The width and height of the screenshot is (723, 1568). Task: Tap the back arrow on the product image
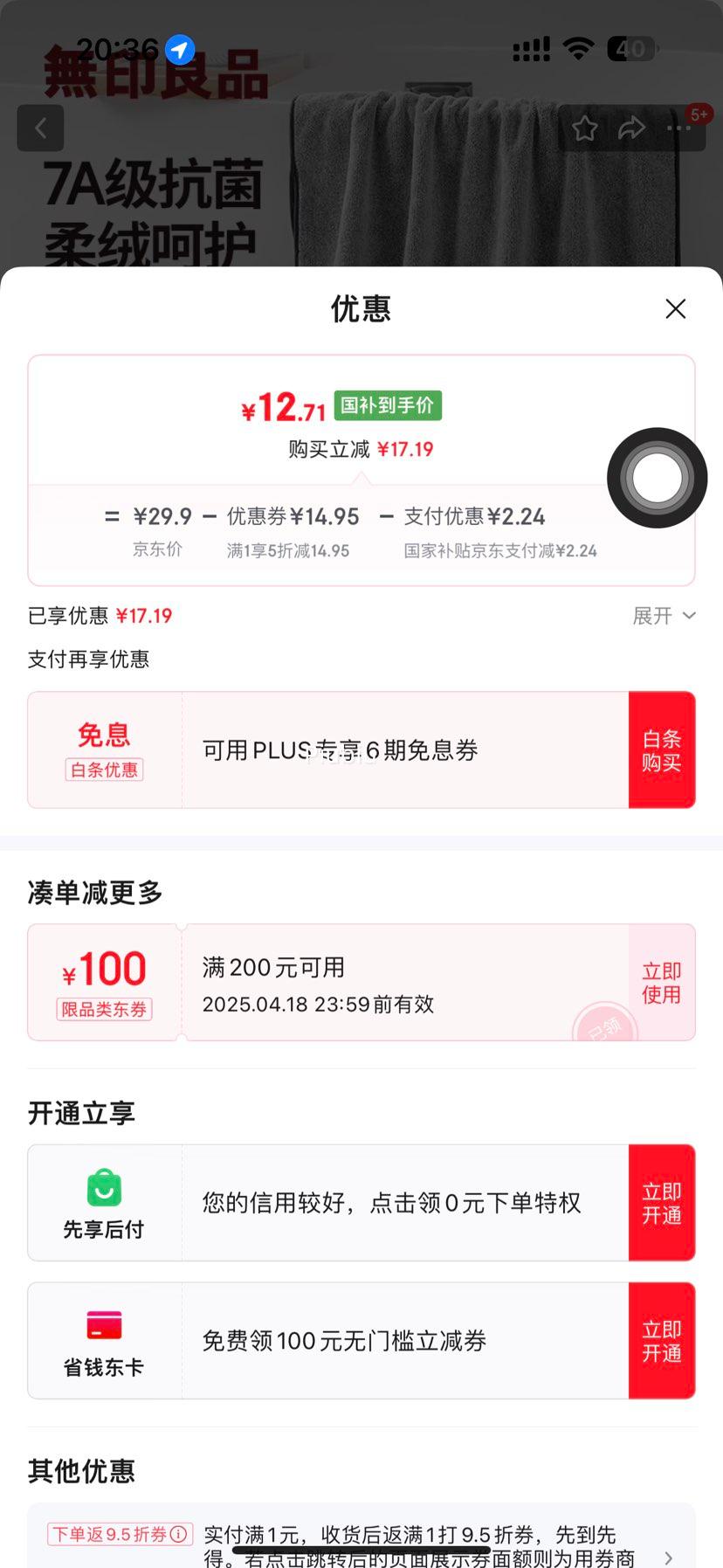pyautogui.click(x=40, y=128)
